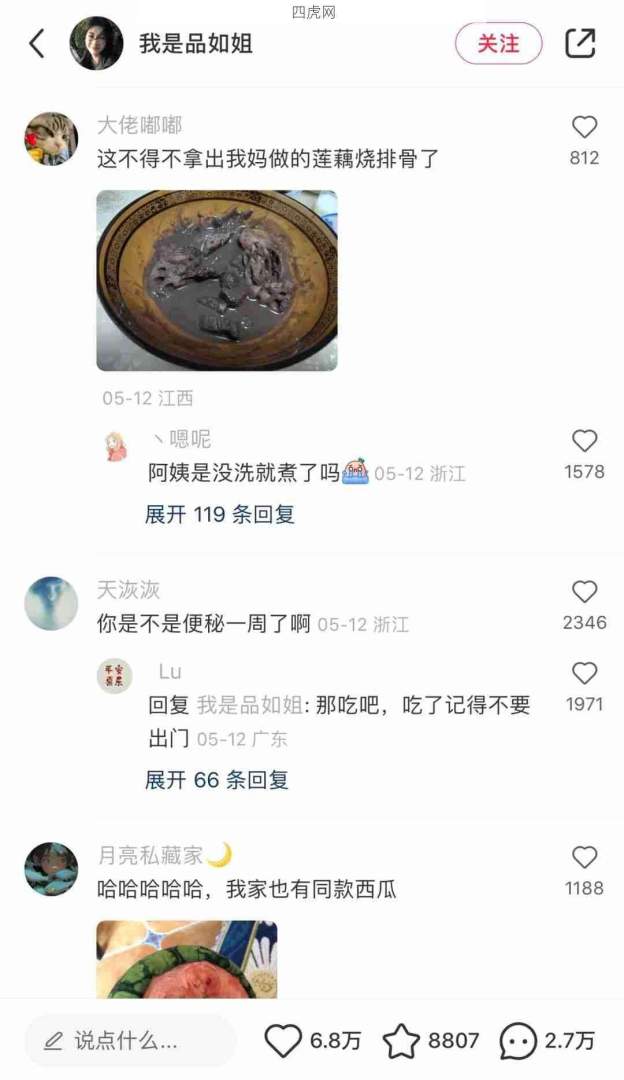
Task: Open 我是品如姐's profile avatar
Action: pyautogui.click(x=96, y=44)
